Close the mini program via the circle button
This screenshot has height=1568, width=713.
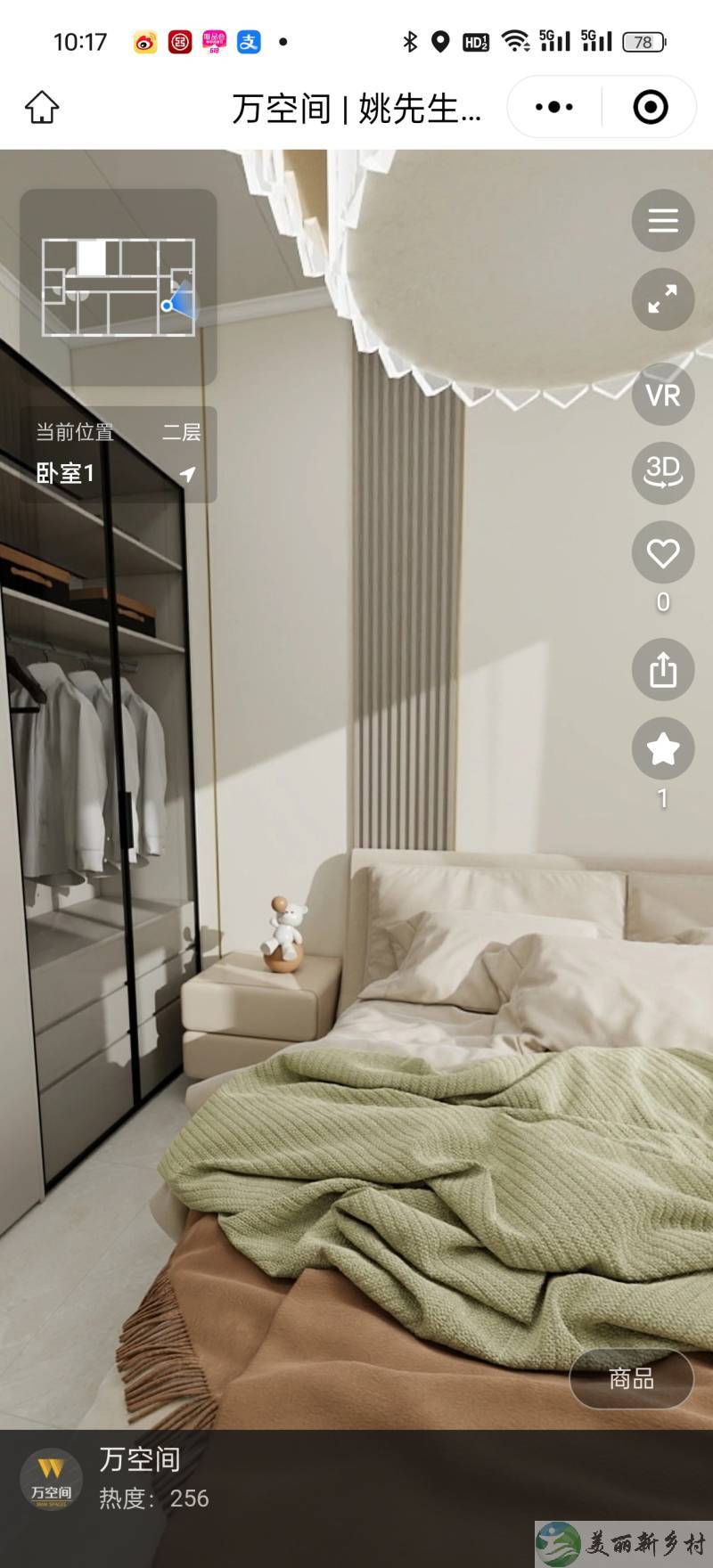pos(650,108)
